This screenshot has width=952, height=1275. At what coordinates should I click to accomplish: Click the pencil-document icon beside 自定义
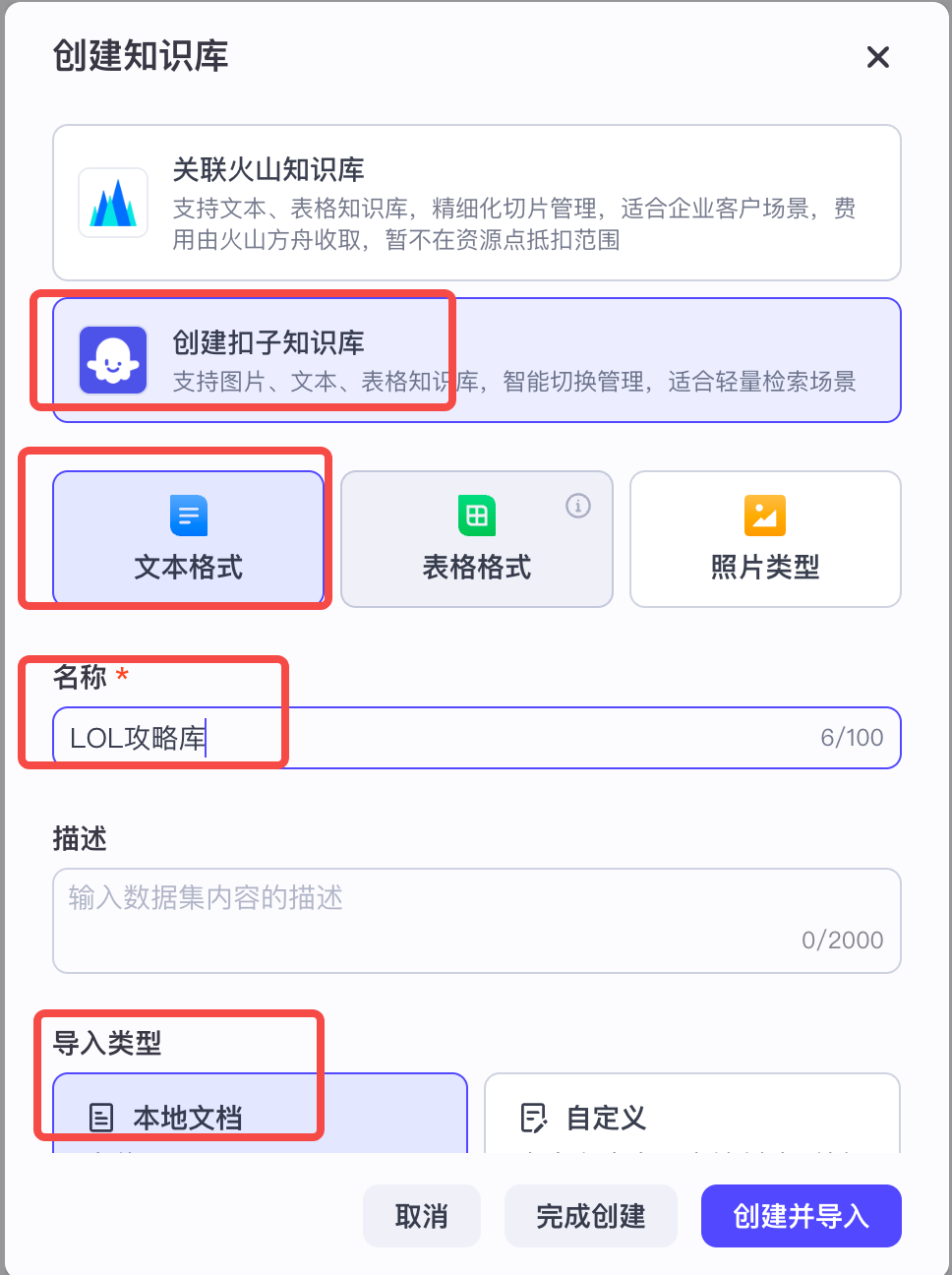coord(534,1118)
